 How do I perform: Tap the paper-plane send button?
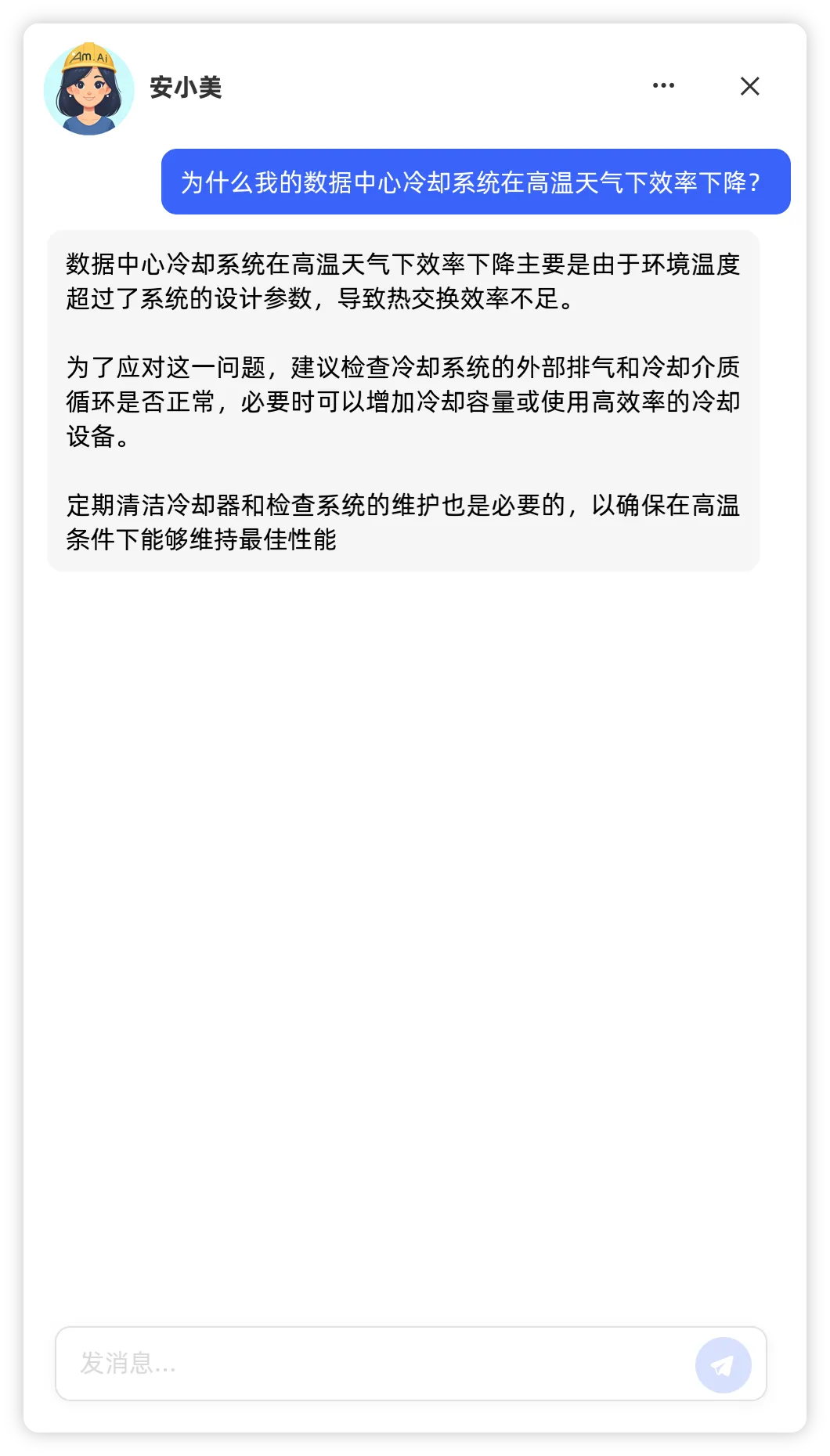coord(723,1365)
